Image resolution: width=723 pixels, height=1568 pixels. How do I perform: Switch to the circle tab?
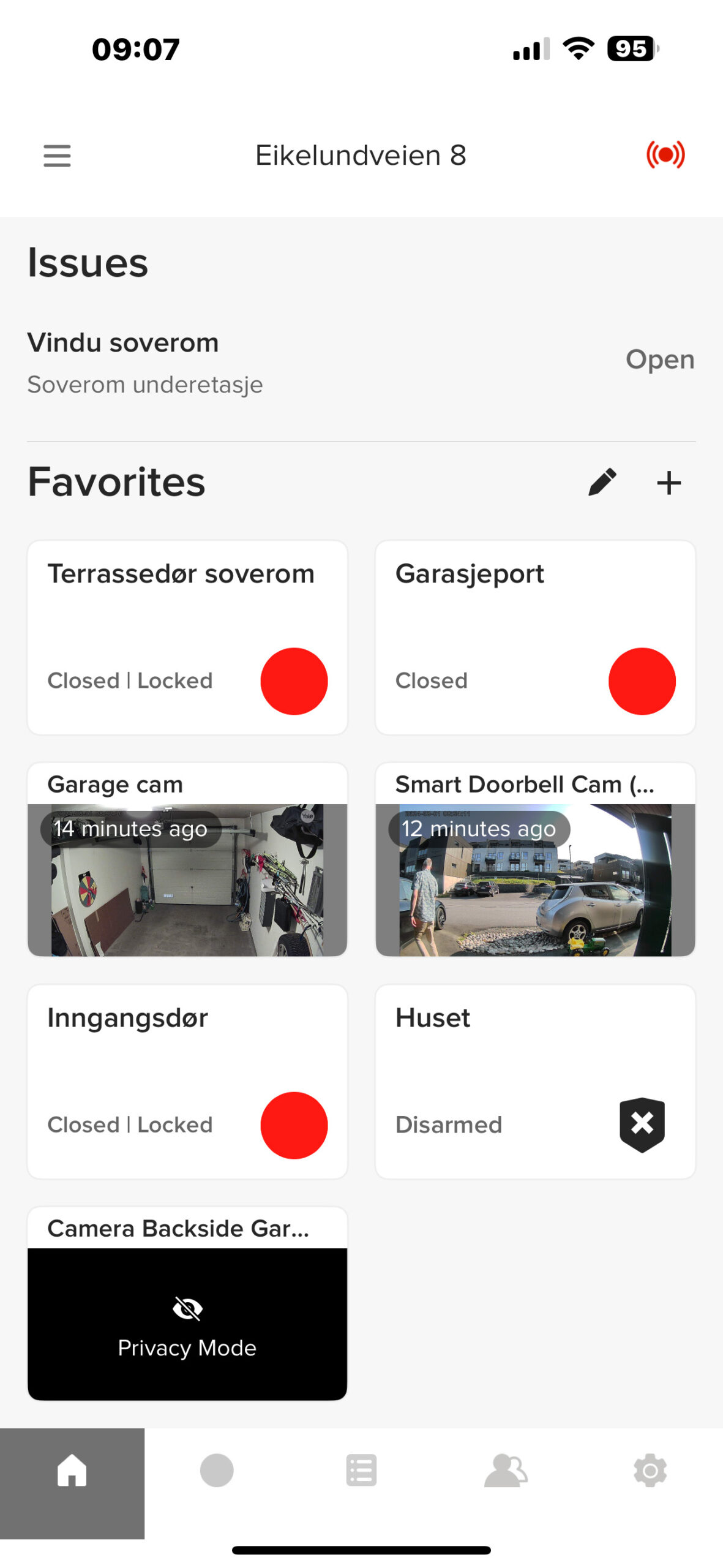217,1471
